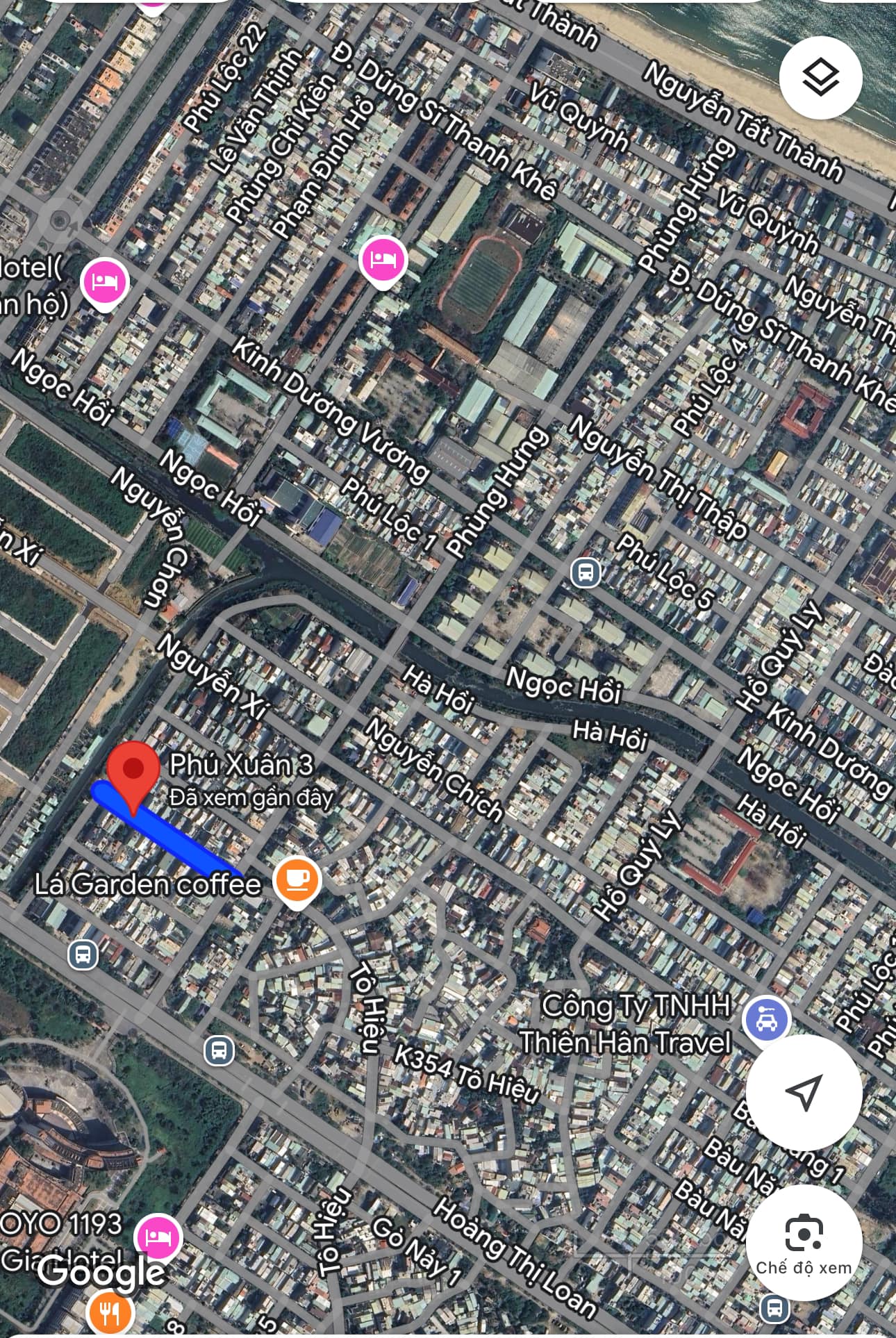Open the orange restaurant marker below OYO 1193
This screenshot has width=896, height=1338.
110,1312
